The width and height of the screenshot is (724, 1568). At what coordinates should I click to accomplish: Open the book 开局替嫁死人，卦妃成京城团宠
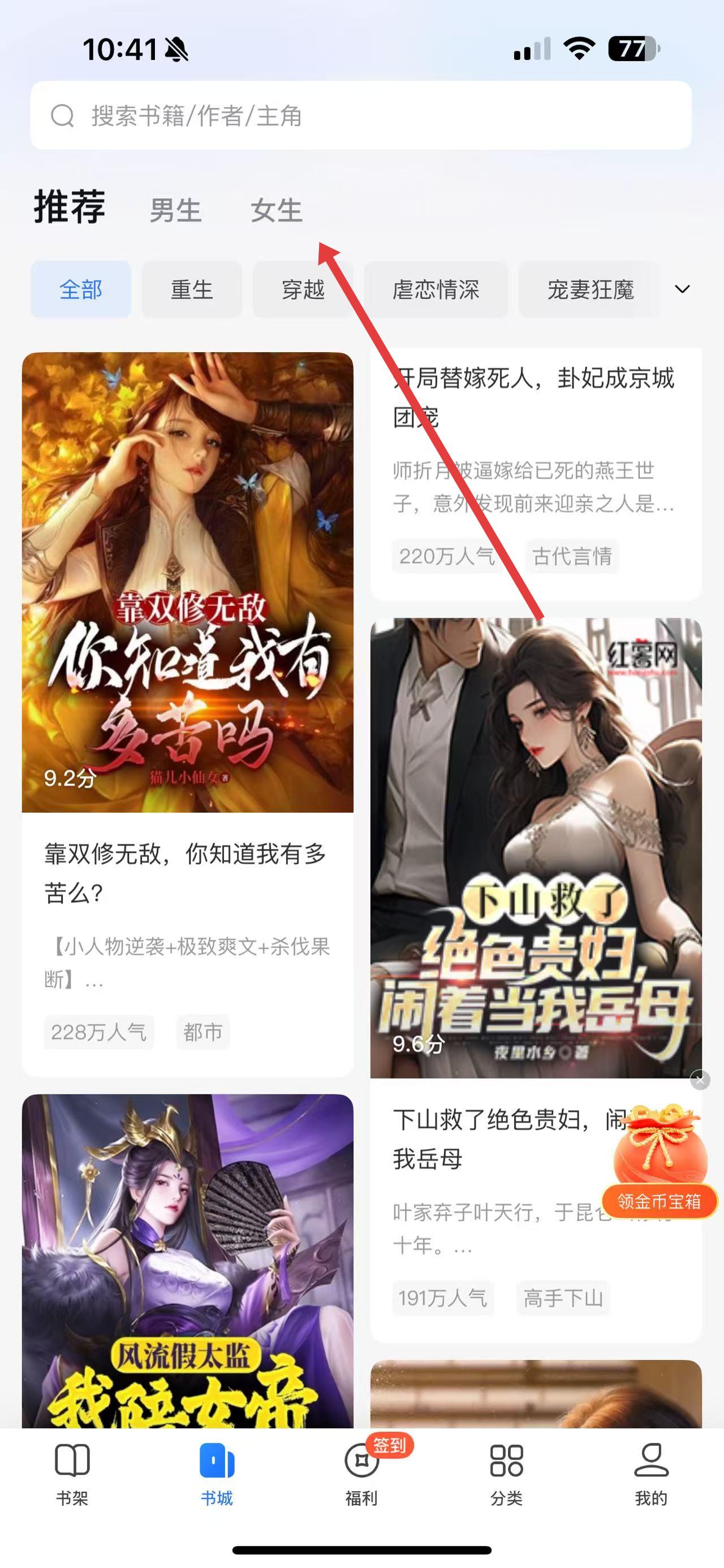coord(535,397)
